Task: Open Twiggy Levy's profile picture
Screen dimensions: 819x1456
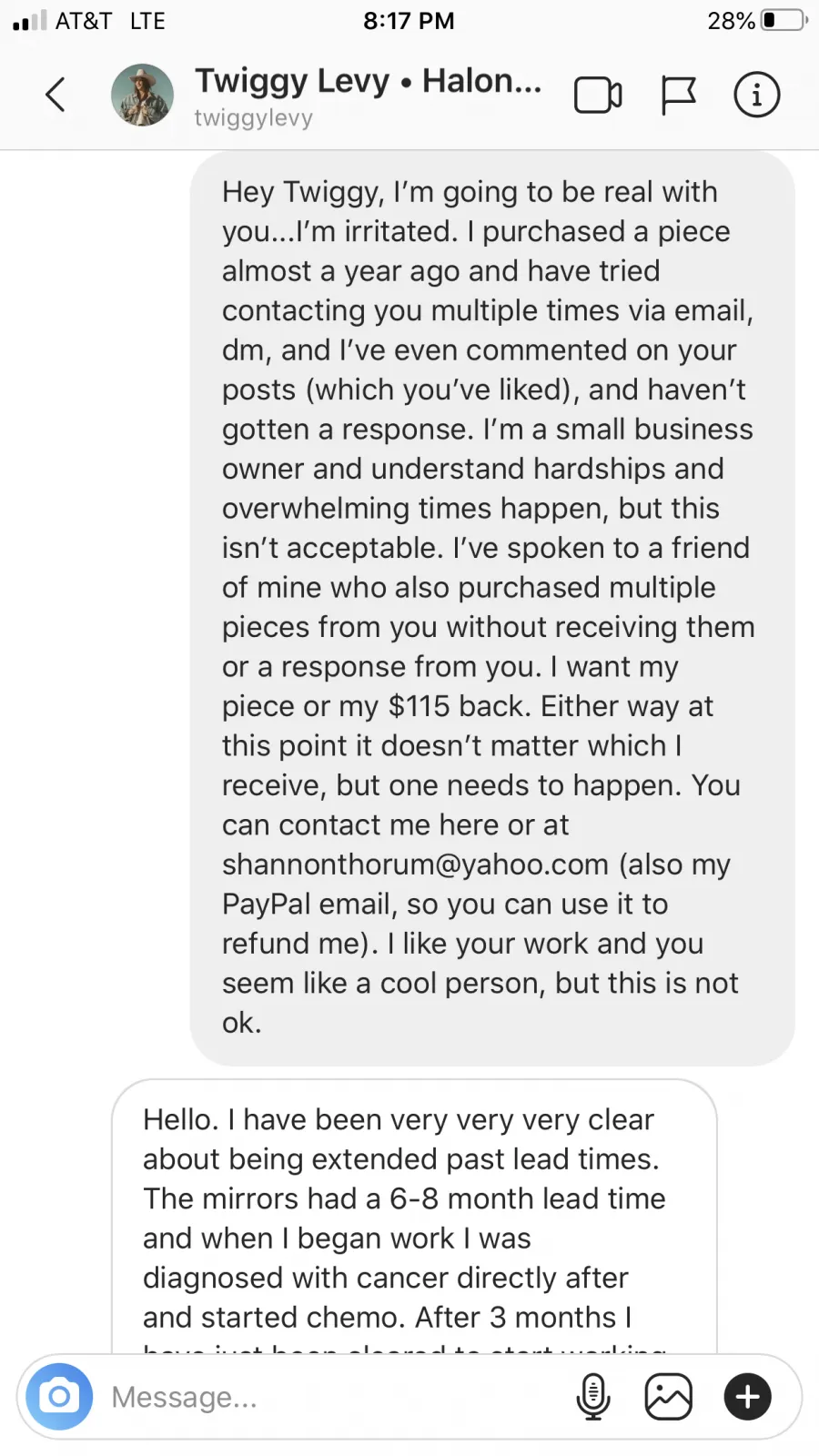Action: (142, 95)
